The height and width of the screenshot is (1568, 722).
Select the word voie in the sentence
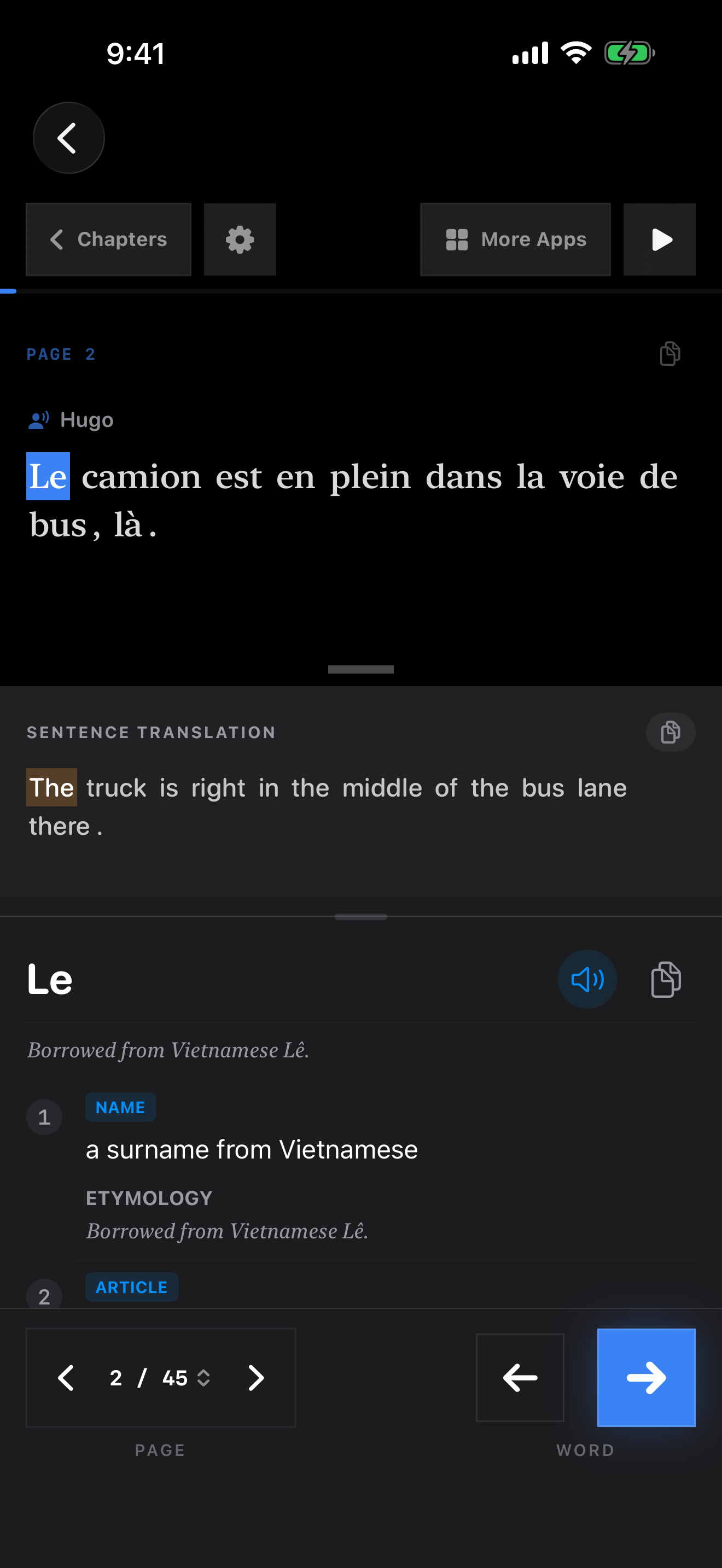point(592,476)
